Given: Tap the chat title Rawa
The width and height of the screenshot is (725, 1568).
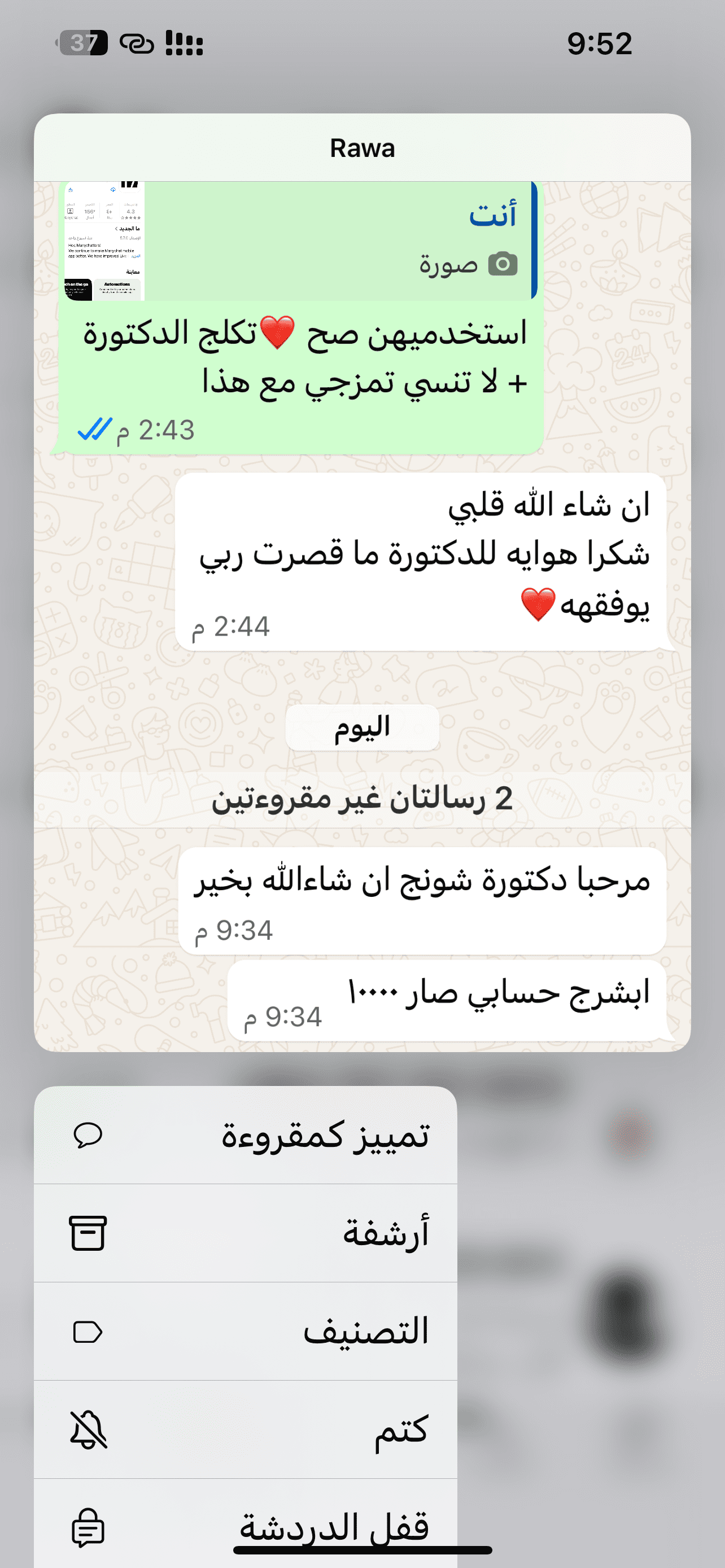Looking at the screenshot, I should tap(362, 147).
